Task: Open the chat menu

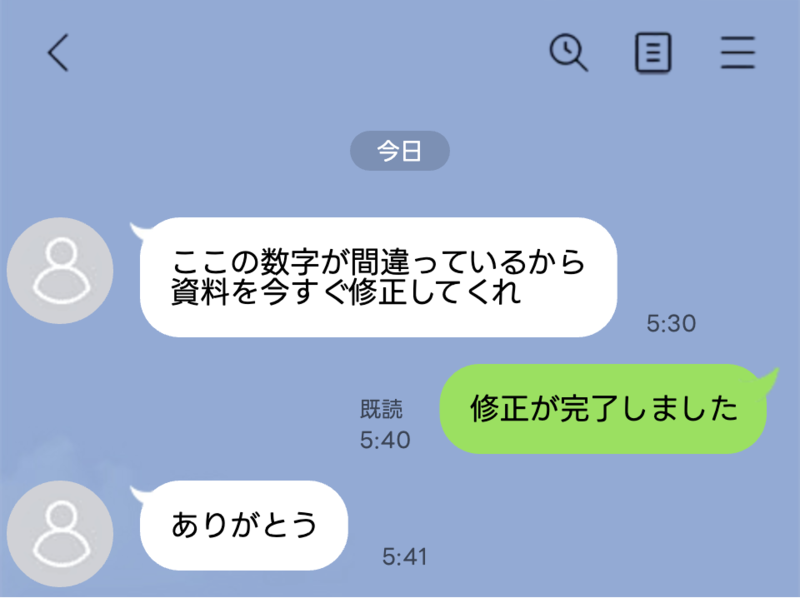Action: coord(737,53)
